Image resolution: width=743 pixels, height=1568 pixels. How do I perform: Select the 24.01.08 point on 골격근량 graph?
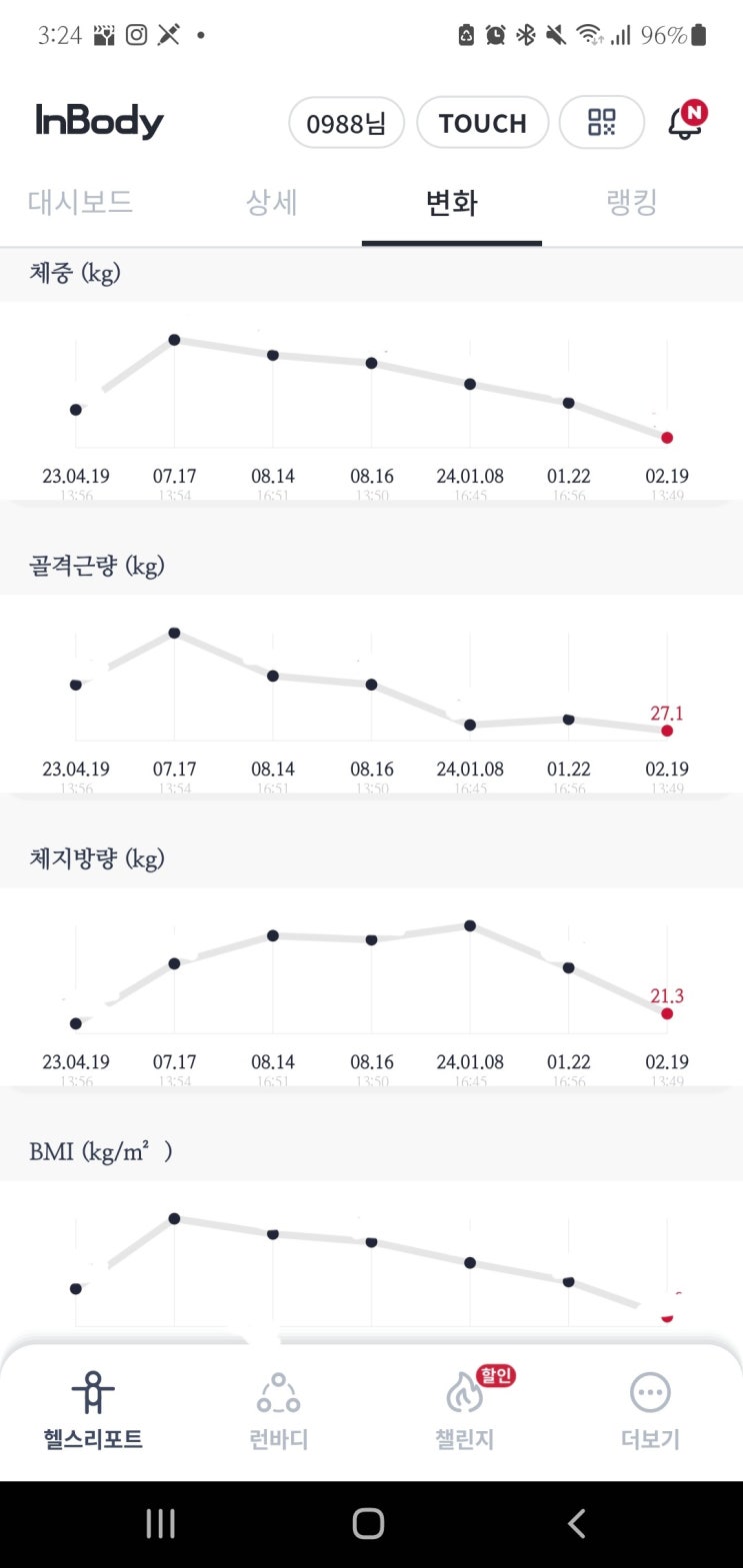pyautogui.click(x=470, y=725)
